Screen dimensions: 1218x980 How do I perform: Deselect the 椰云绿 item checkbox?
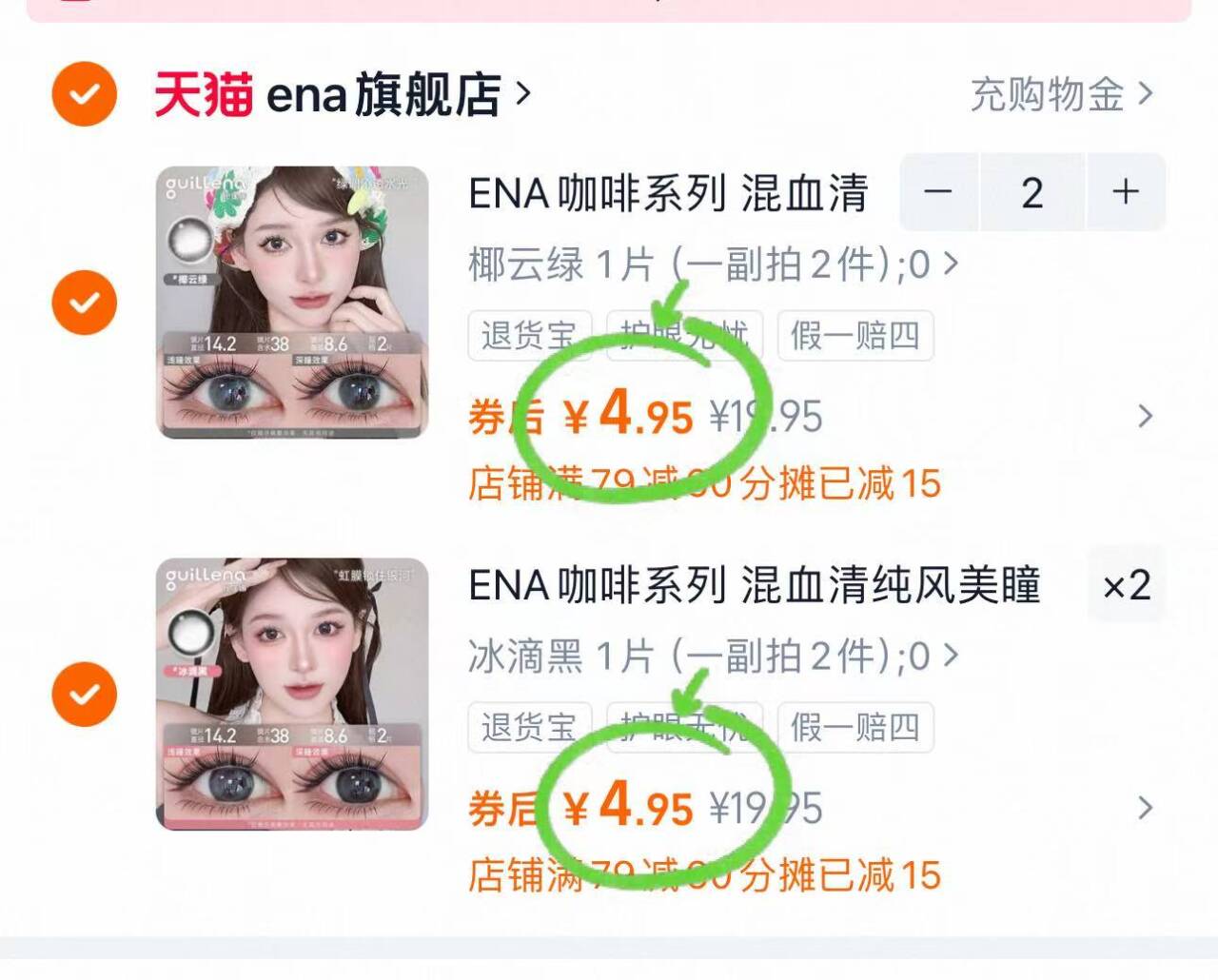click(x=85, y=303)
